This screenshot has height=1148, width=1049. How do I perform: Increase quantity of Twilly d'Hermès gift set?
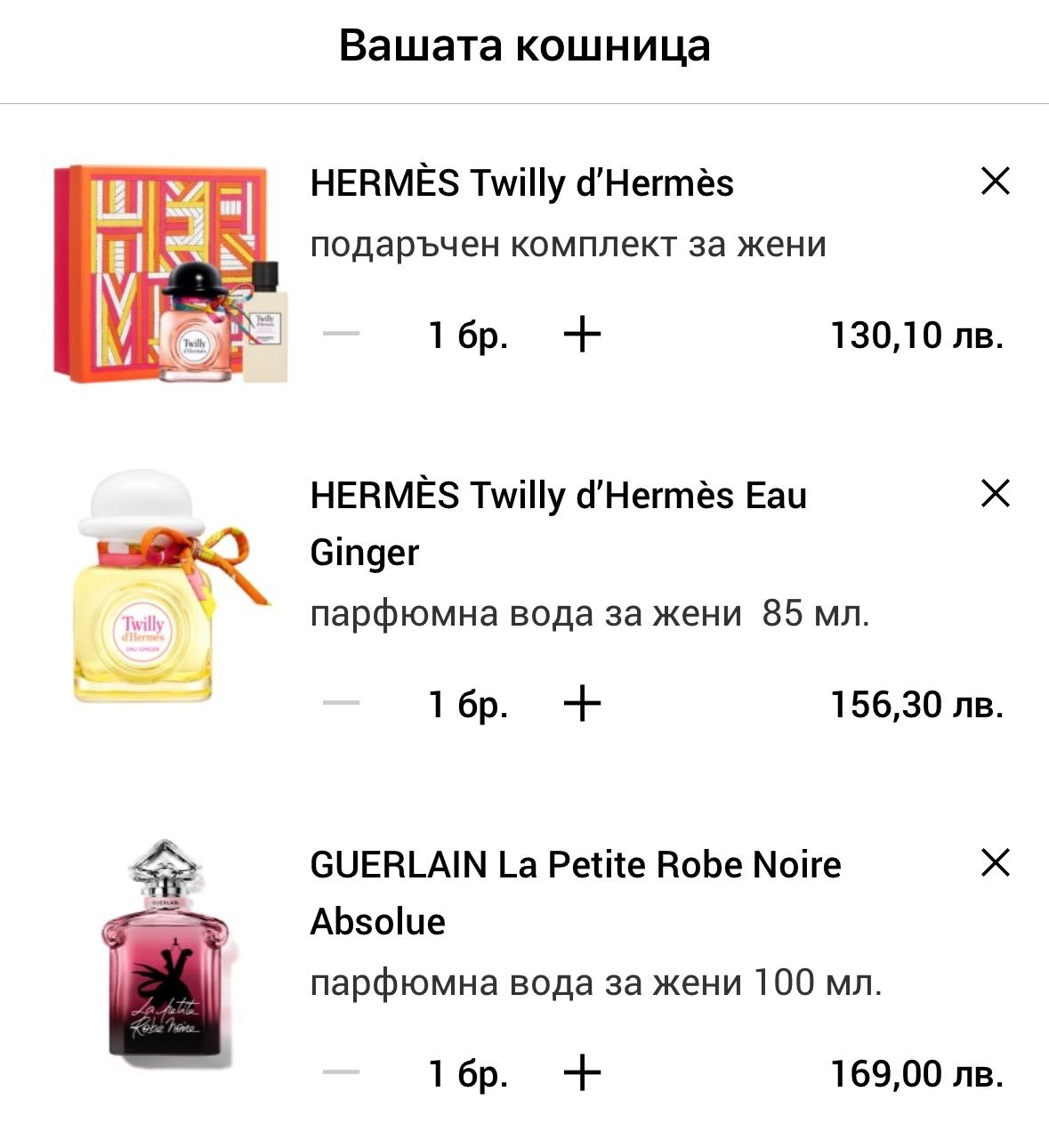pyautogui.click(x=583, y=335)
